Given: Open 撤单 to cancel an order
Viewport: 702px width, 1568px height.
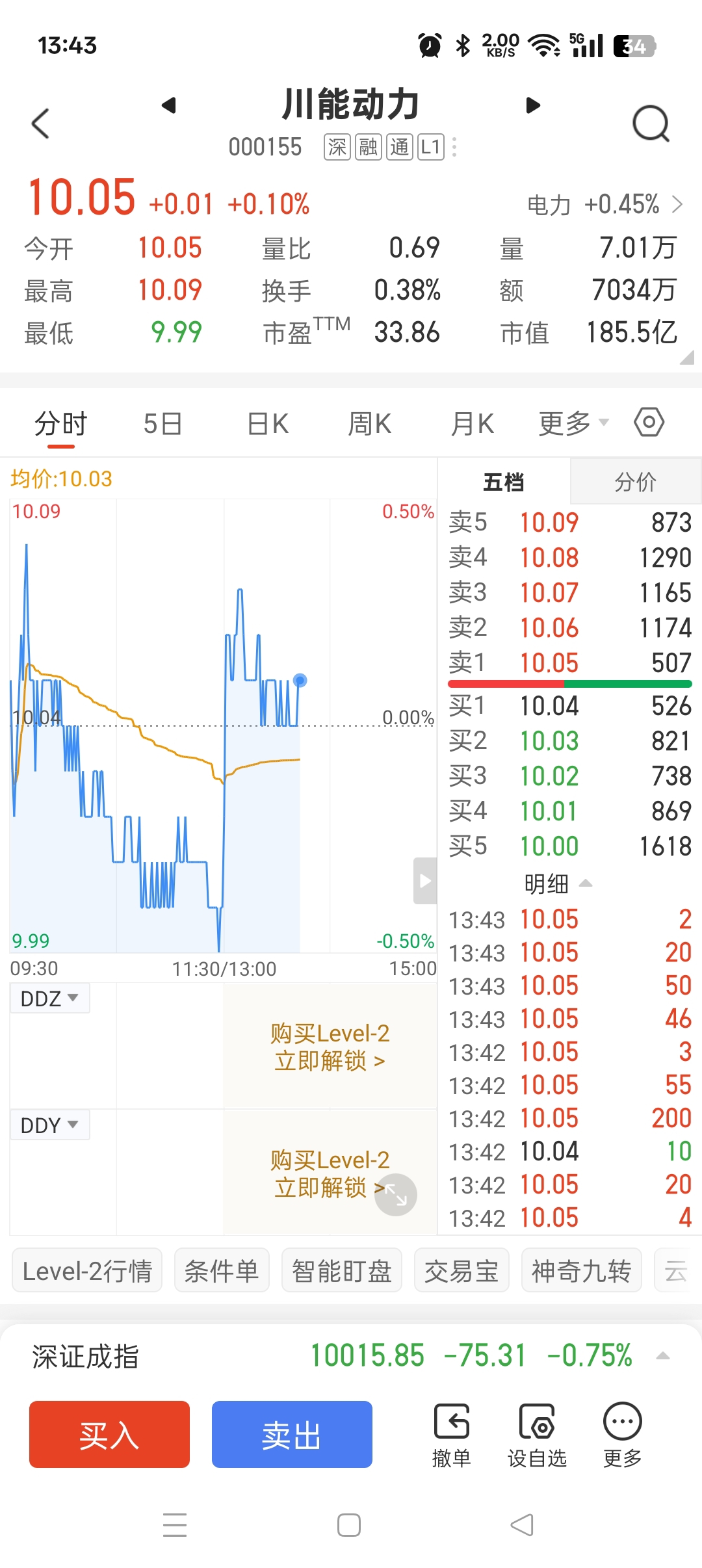Looking at the screenshot, I should click(x=451, y=1435).
